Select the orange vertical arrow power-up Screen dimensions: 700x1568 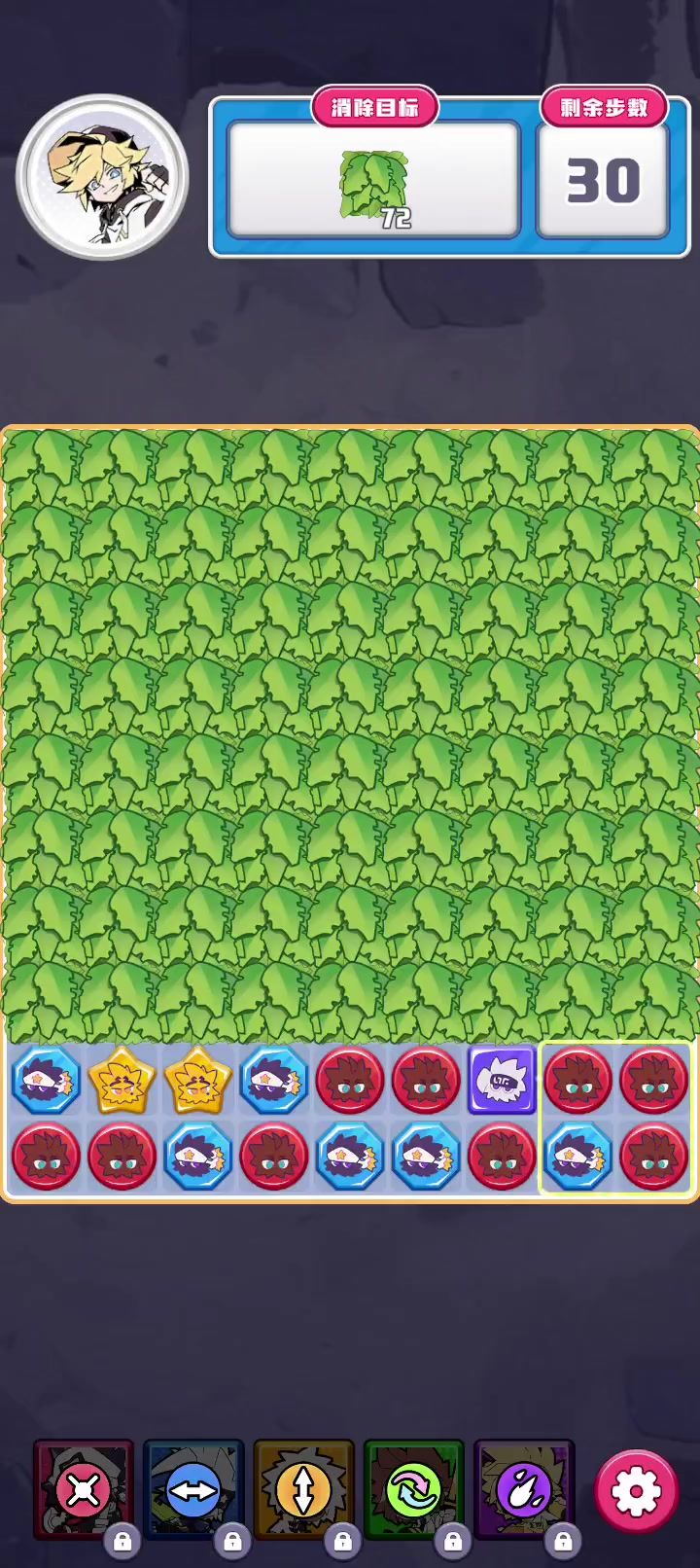(302, 1489)
